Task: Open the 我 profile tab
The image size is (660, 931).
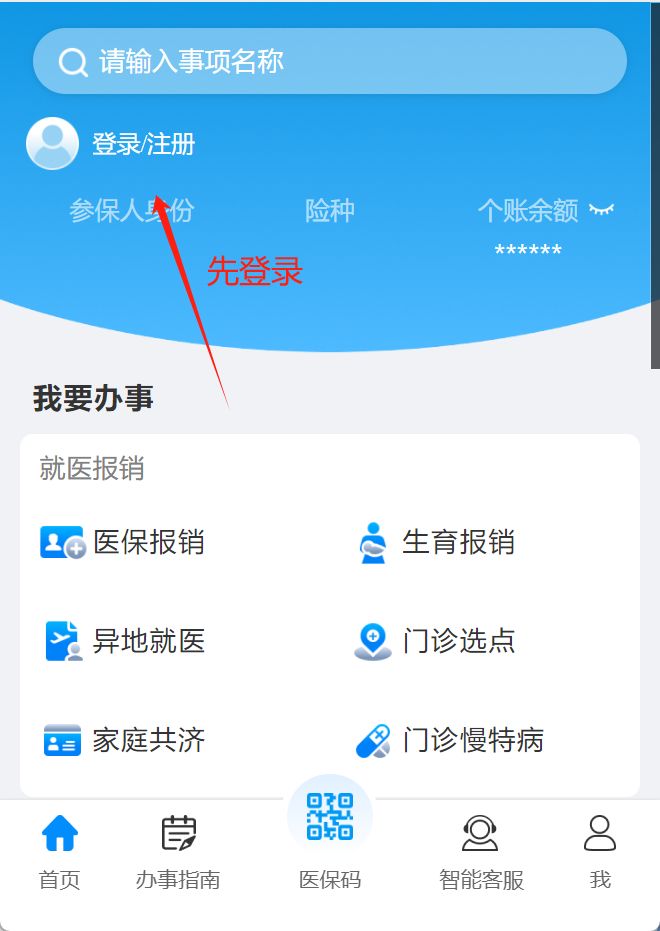Action: pos(599,850)
